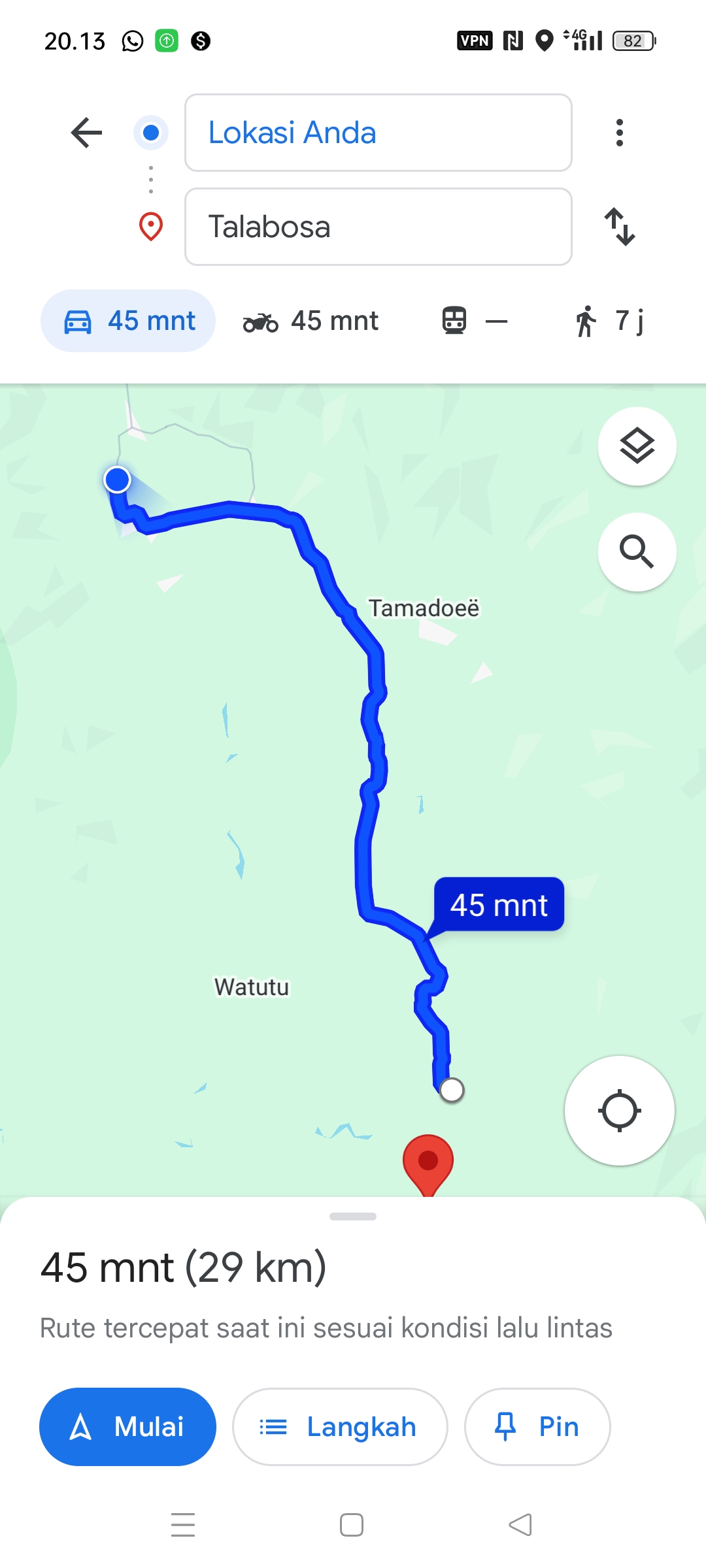Tap the red destination marker on the map

428,1164
